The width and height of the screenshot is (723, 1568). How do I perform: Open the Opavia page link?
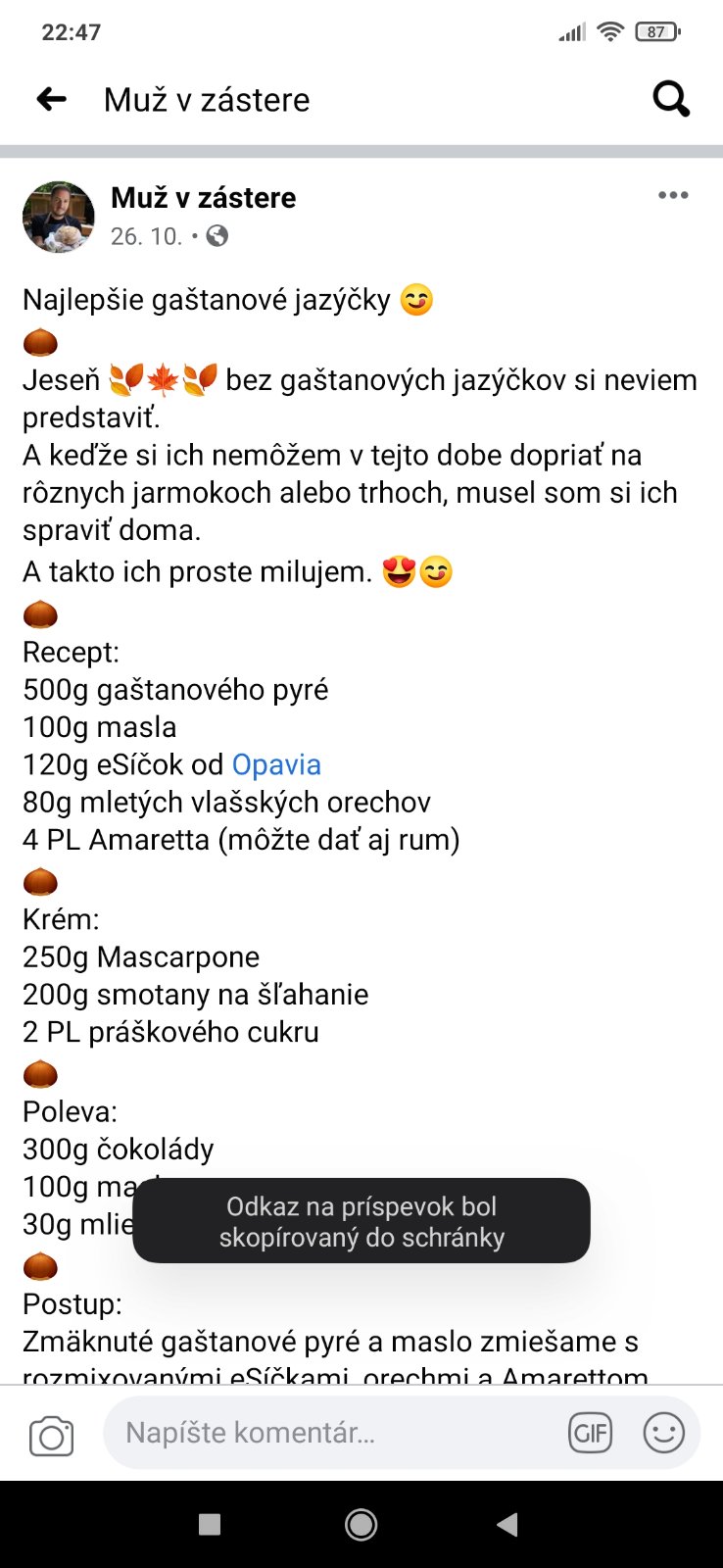[276, 764]
